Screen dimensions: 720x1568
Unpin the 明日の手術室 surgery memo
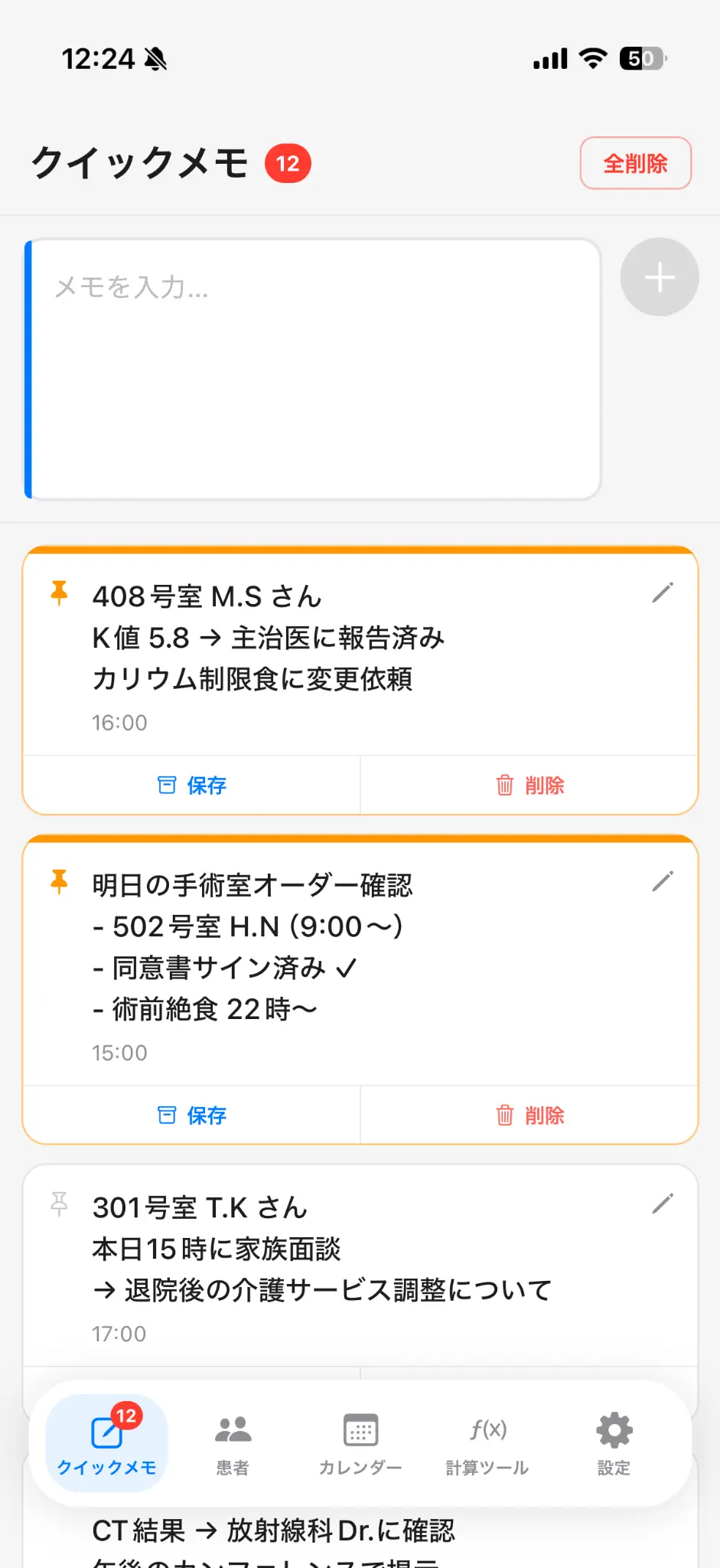(59, 880)
